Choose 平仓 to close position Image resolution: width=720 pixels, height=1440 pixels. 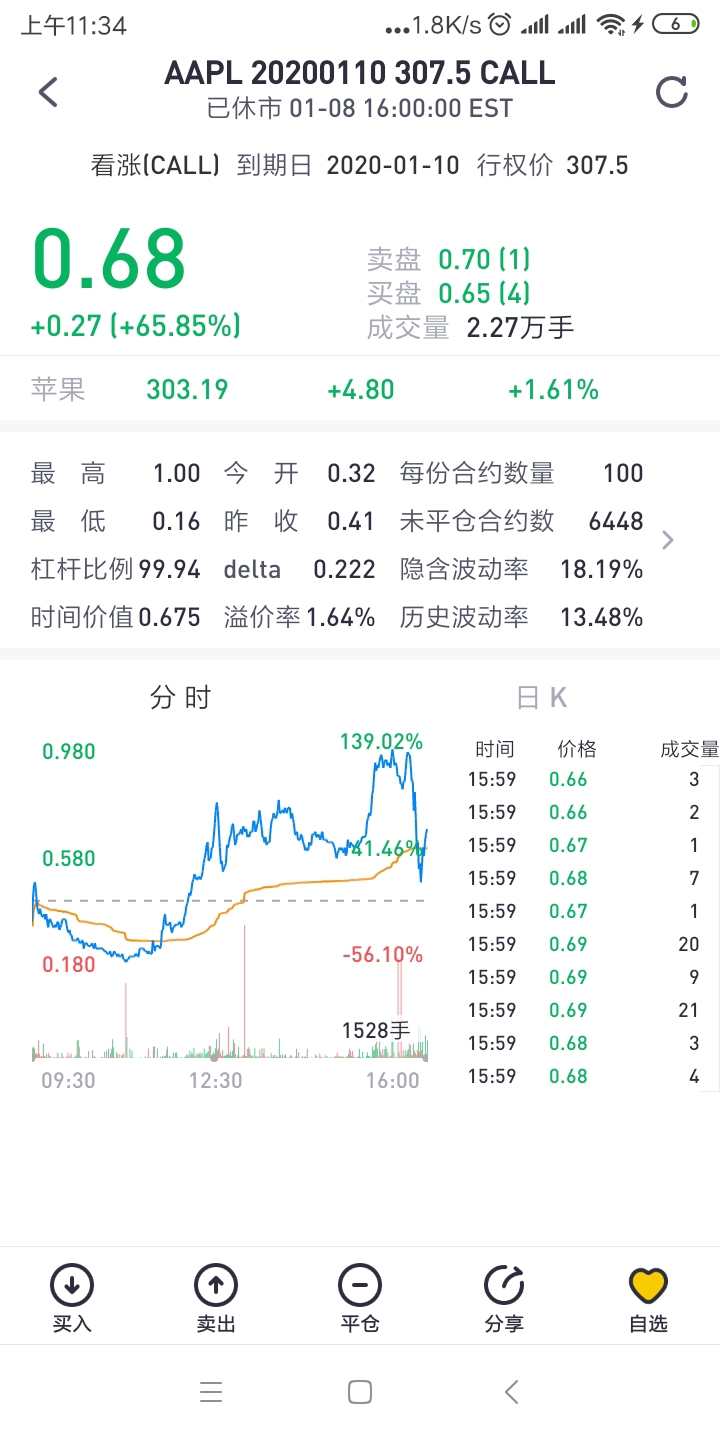[360, 1298]
